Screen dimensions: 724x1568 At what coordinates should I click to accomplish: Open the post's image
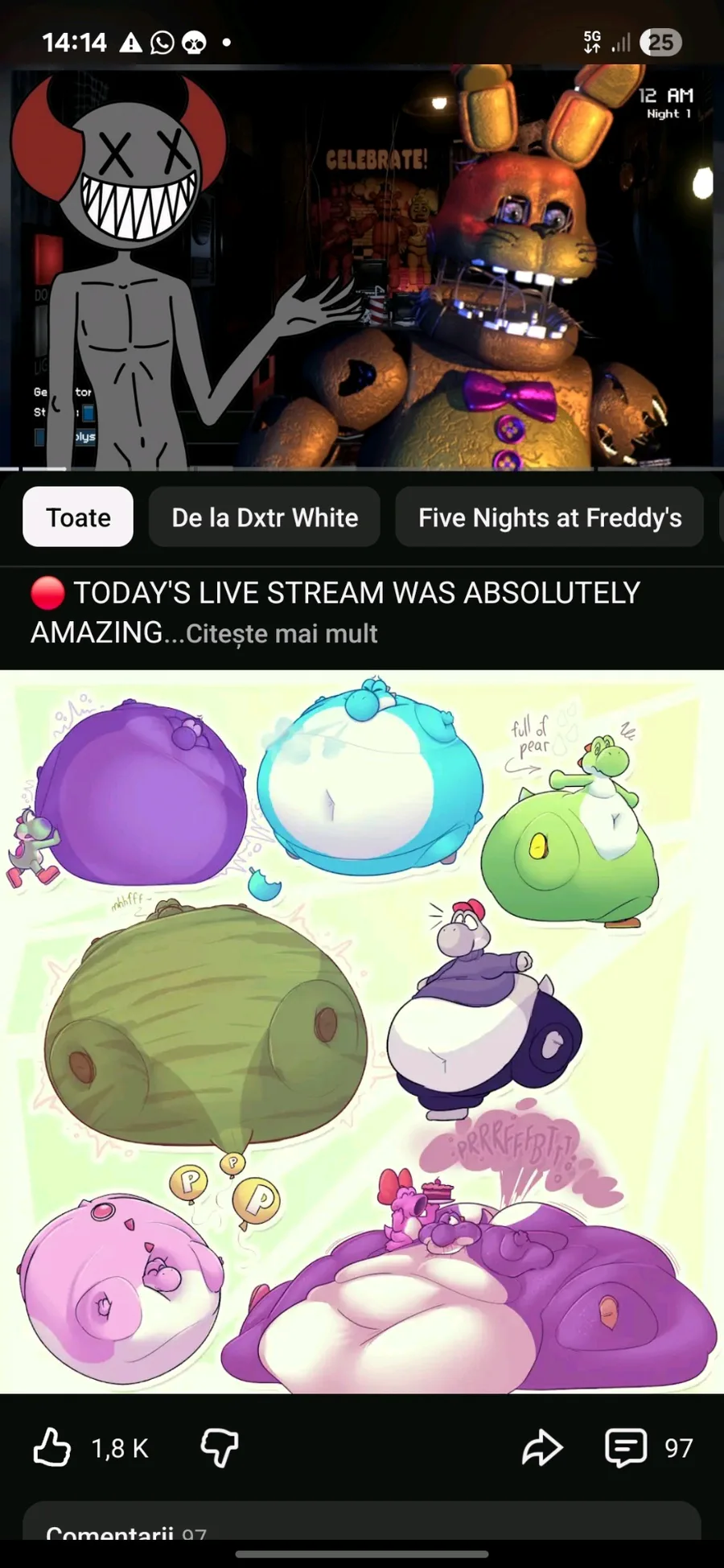[x=362, y=1031]
